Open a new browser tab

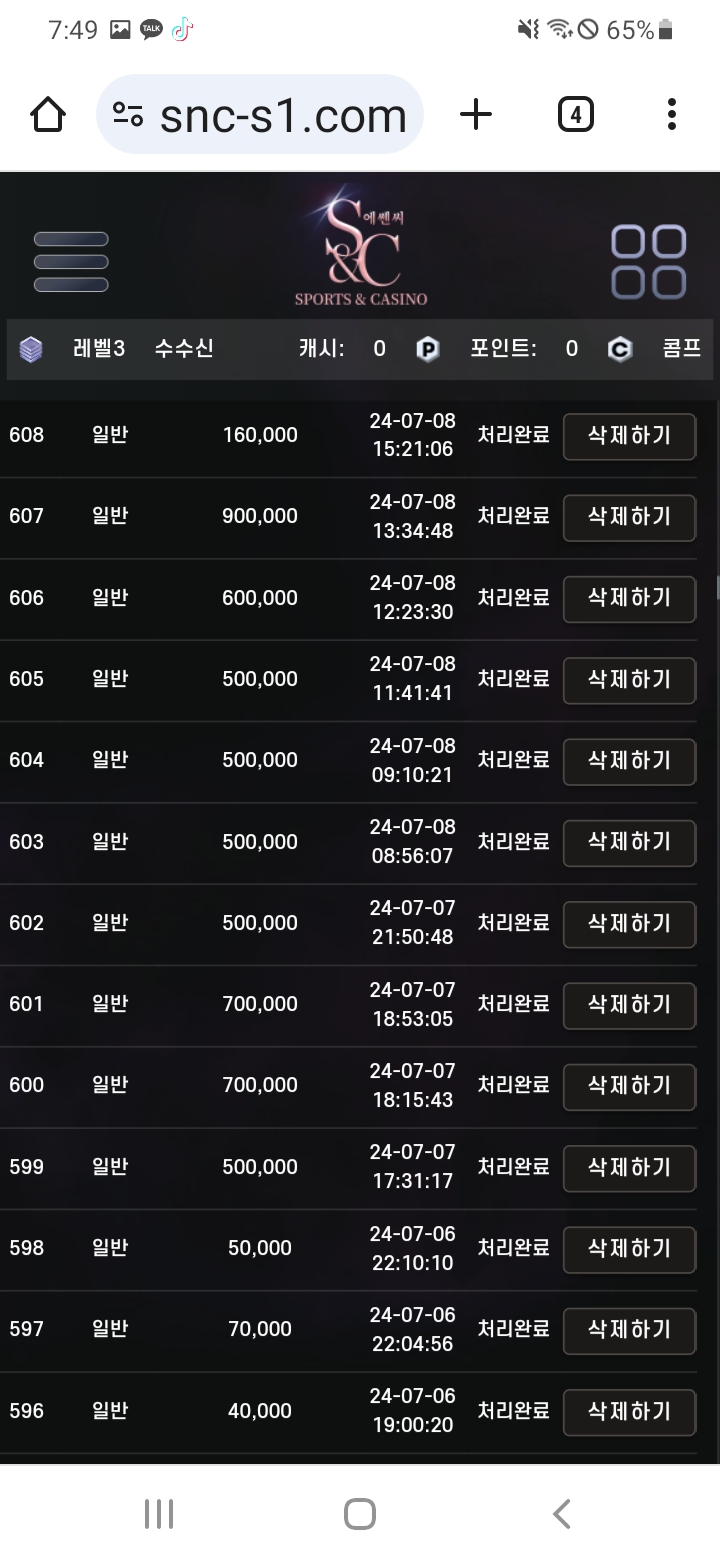point(476,115)
